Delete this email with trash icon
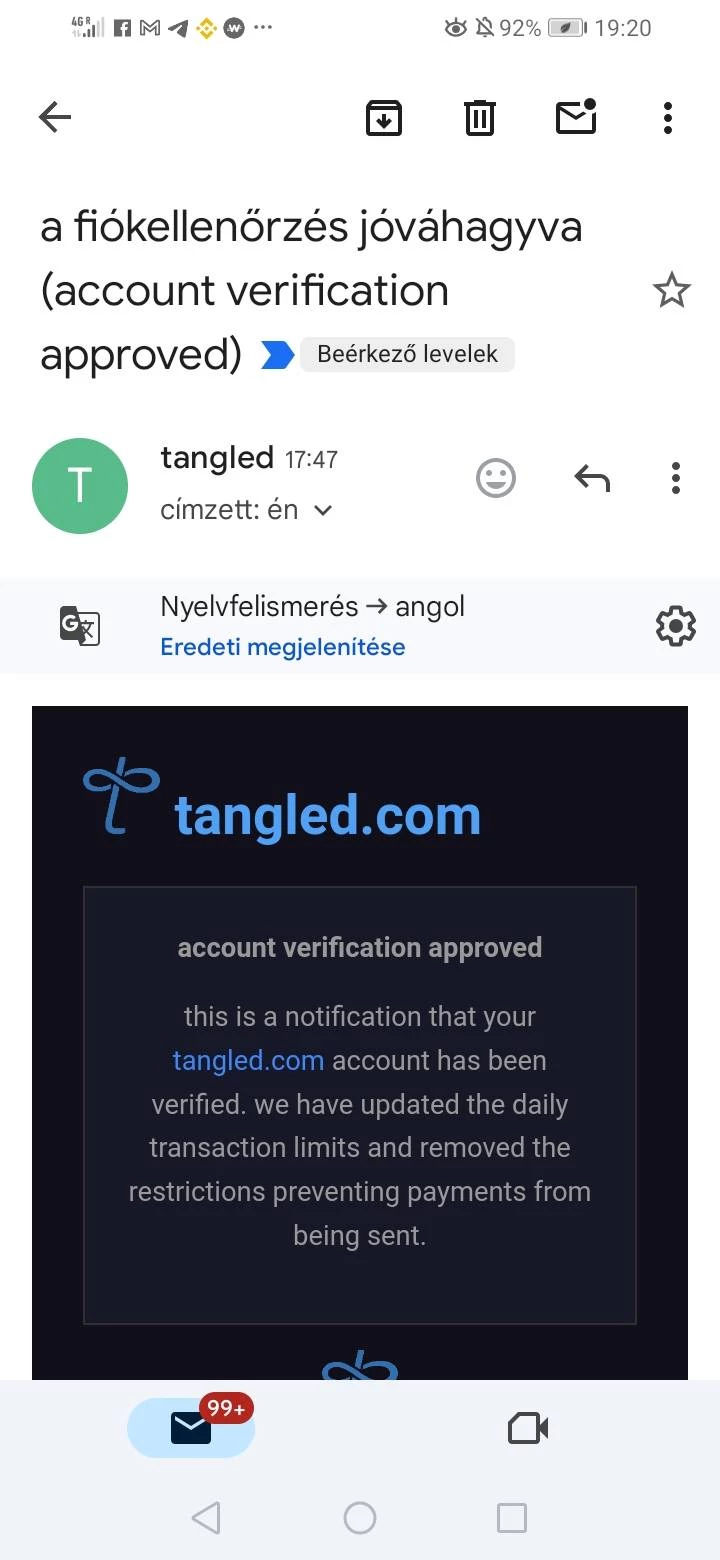Screen dimensions: 720x1560 pyautogui.click(x=480, y=118)
